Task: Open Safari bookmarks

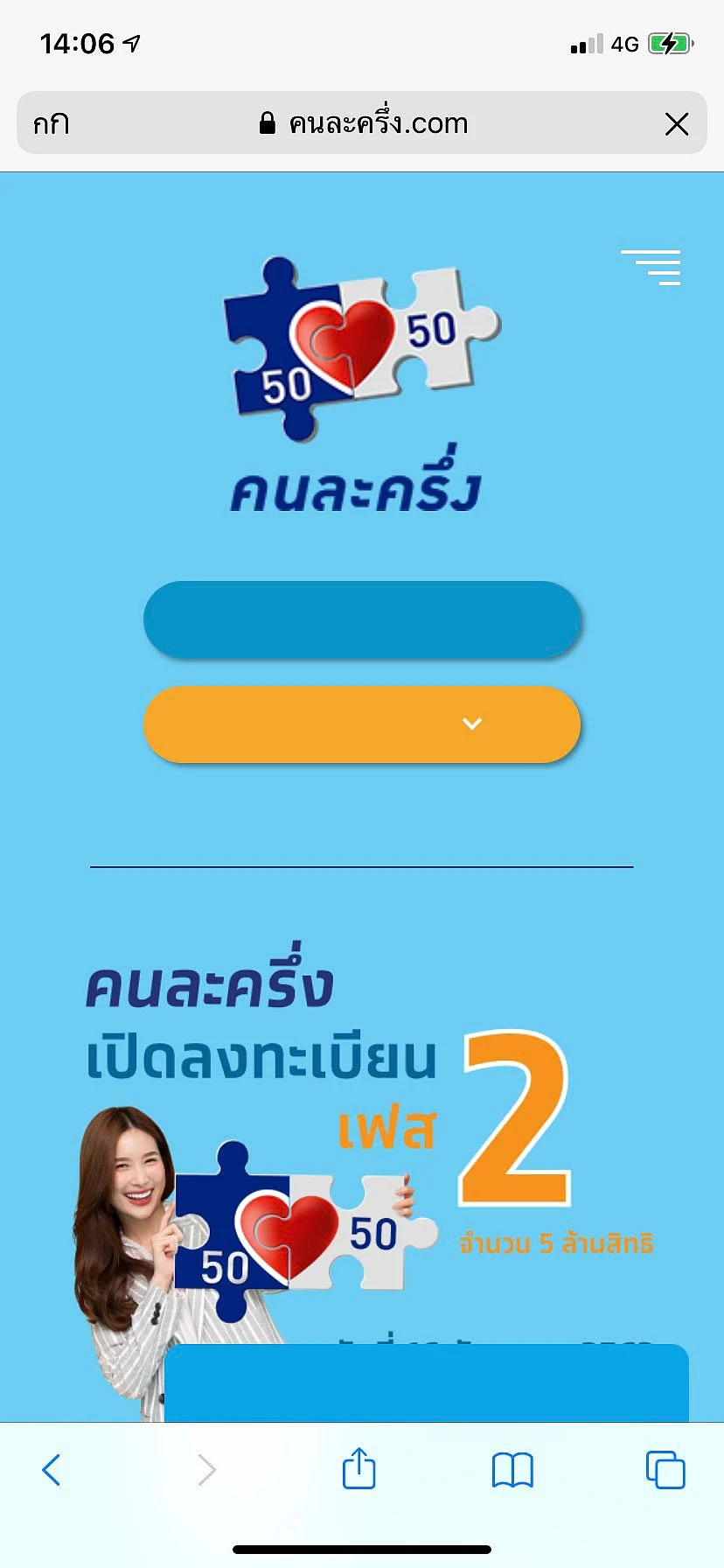Action: pyautogui.click(x=512, y=1470)
